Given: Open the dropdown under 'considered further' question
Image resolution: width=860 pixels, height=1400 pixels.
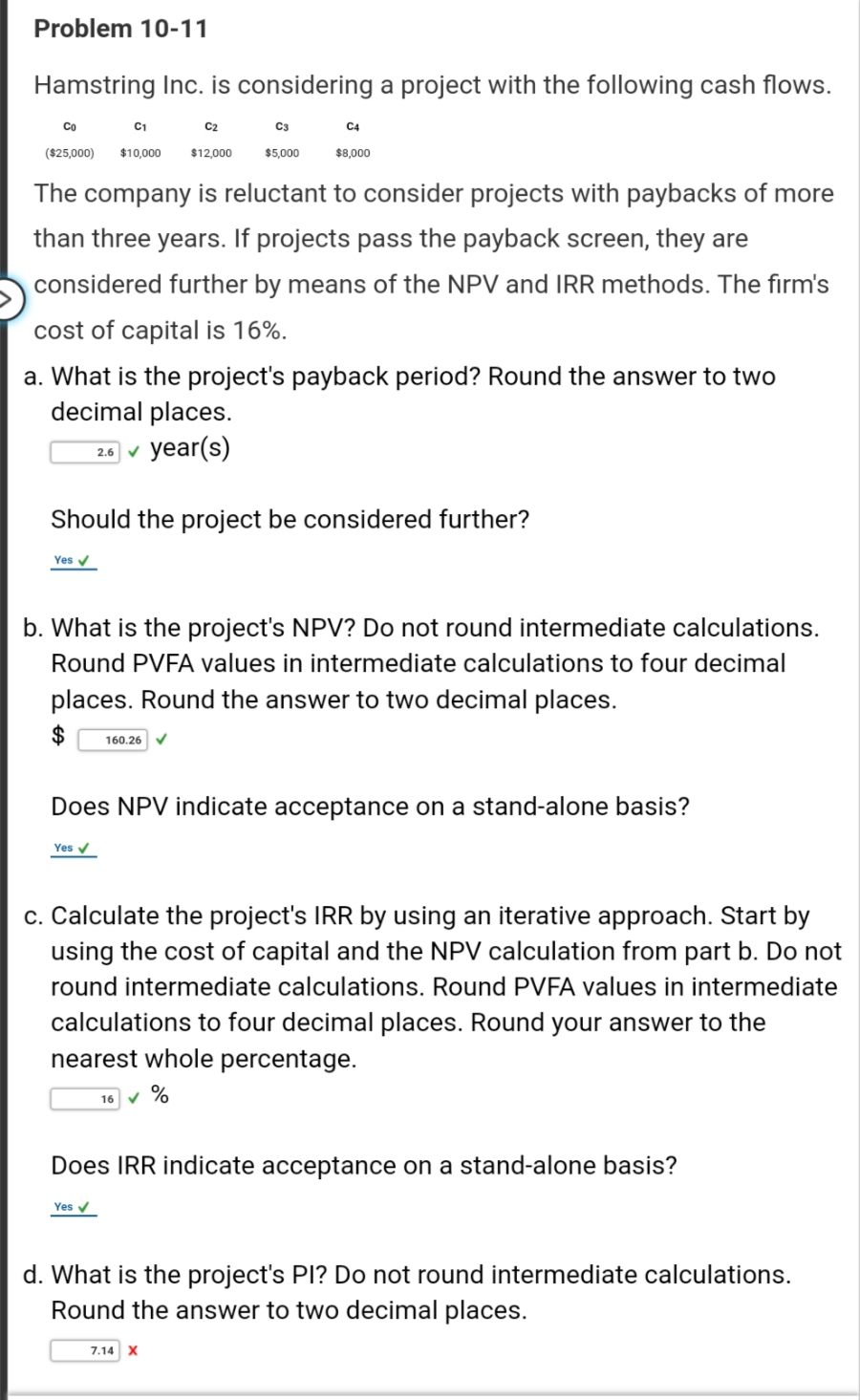Looking at the screenshot, I should point(73,561).
